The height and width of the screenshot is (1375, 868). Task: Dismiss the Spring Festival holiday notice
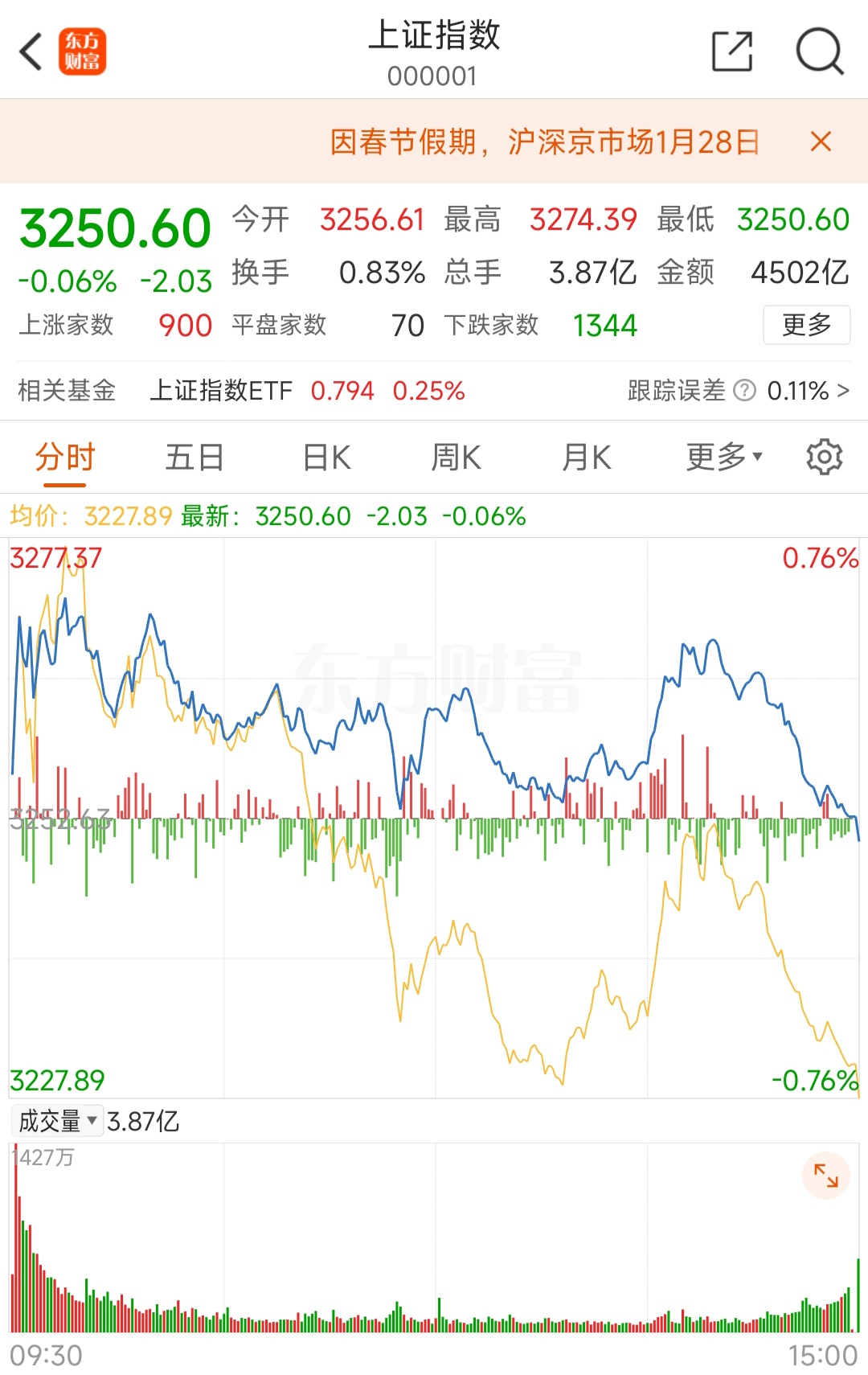820,142
